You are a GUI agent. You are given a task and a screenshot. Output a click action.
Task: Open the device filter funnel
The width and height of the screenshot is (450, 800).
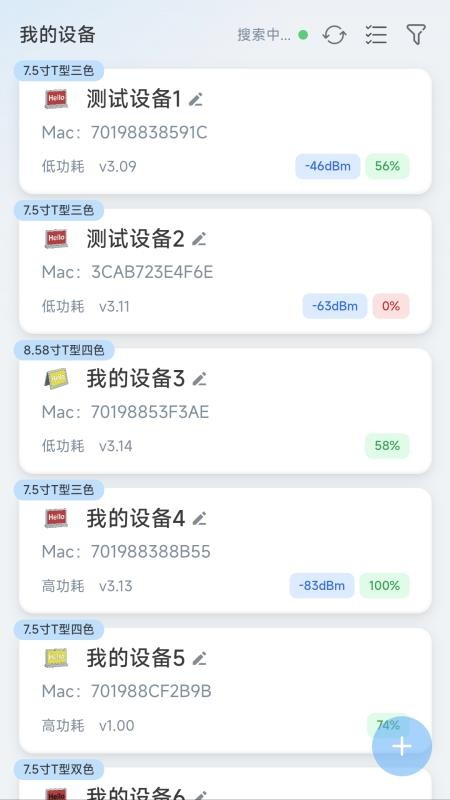416,35
